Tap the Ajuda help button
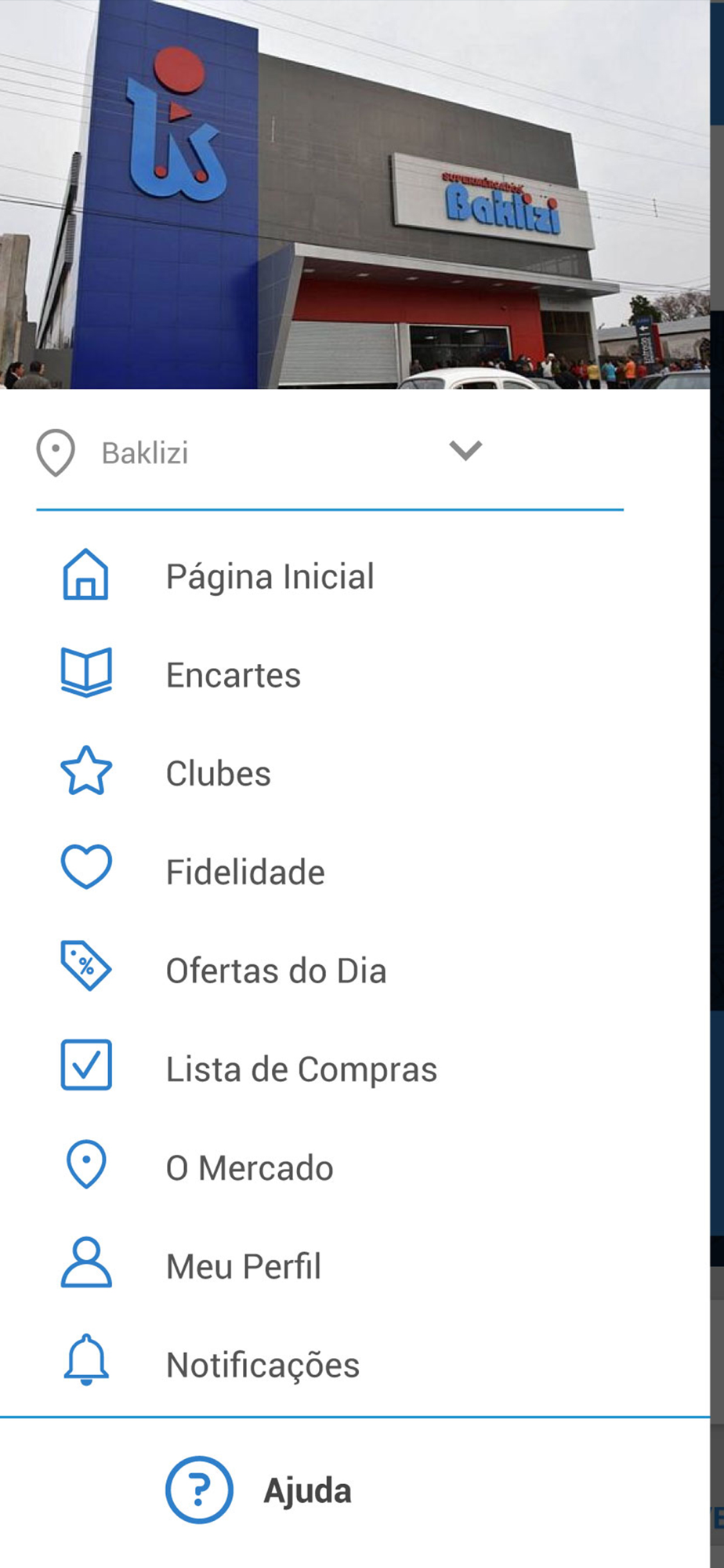 tap(259, 1490)
